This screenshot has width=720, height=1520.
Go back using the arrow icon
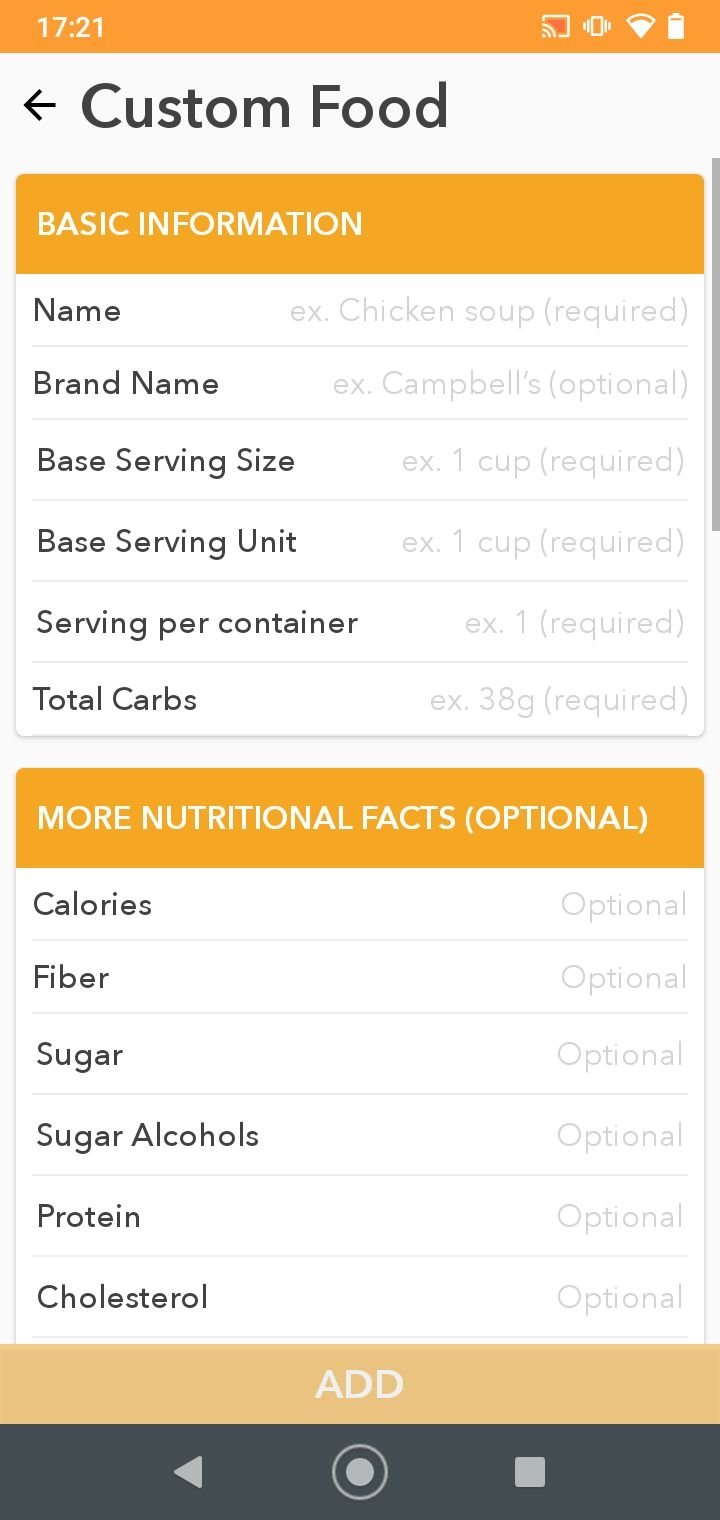40,106
